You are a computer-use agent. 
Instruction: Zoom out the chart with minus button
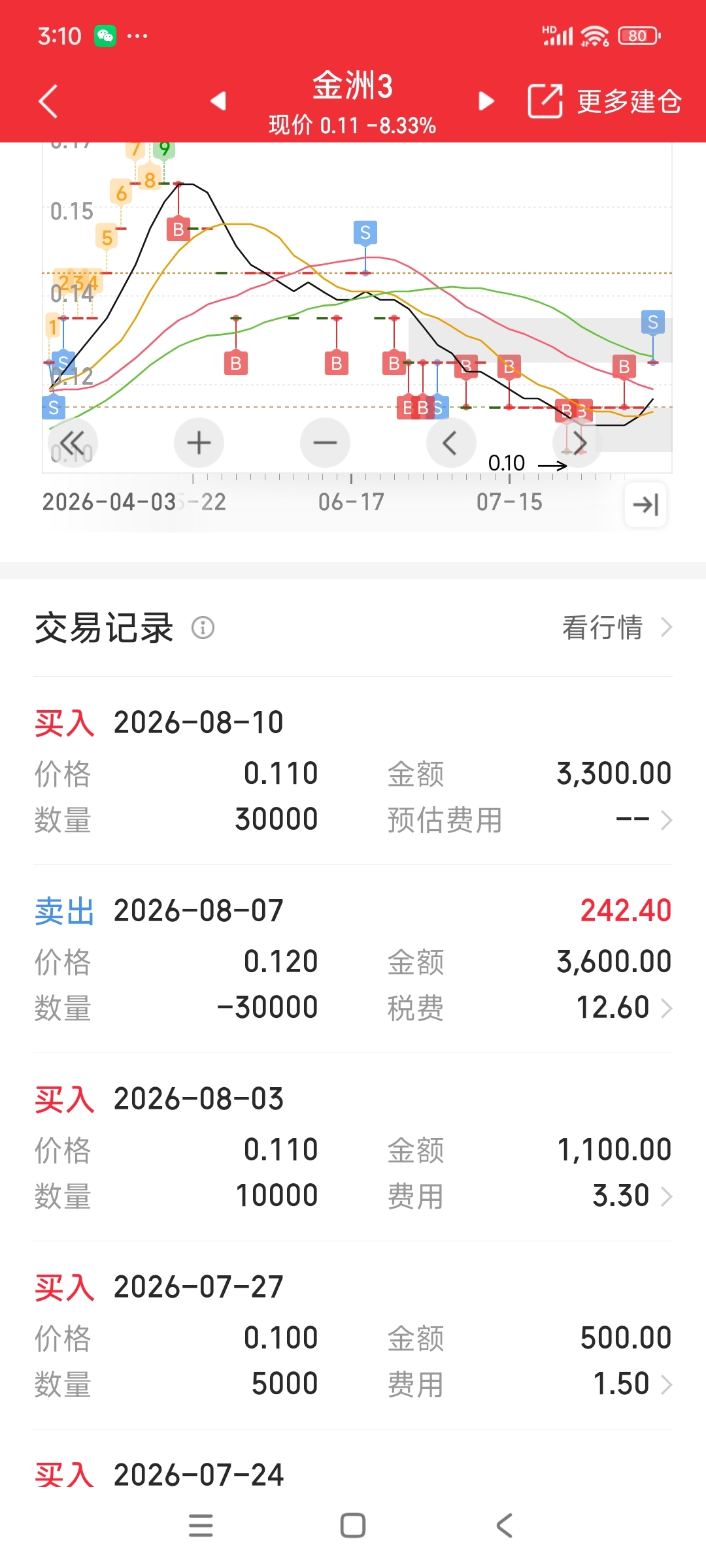[325, 443]
